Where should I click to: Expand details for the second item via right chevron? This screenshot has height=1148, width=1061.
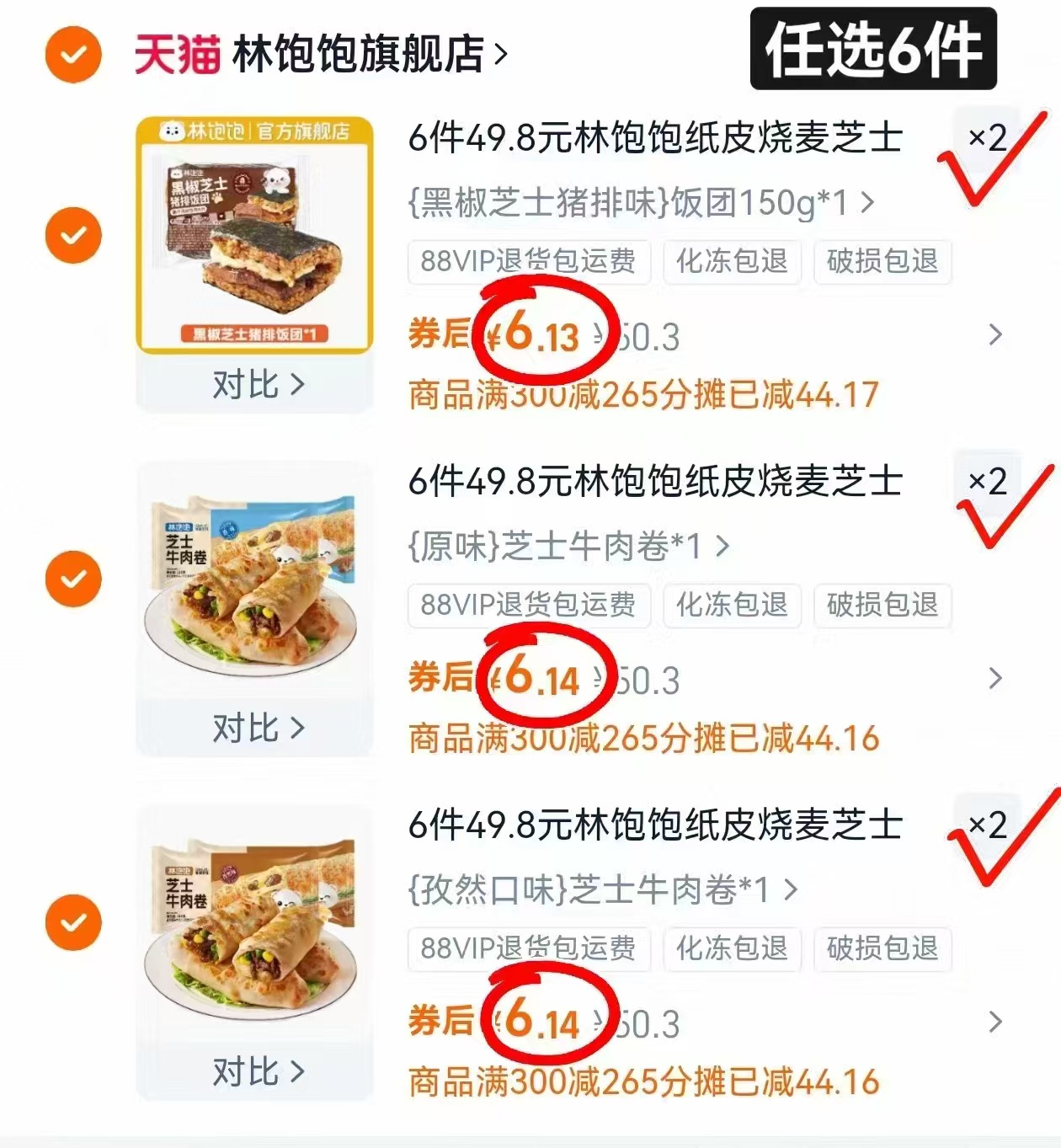(996, 679)
